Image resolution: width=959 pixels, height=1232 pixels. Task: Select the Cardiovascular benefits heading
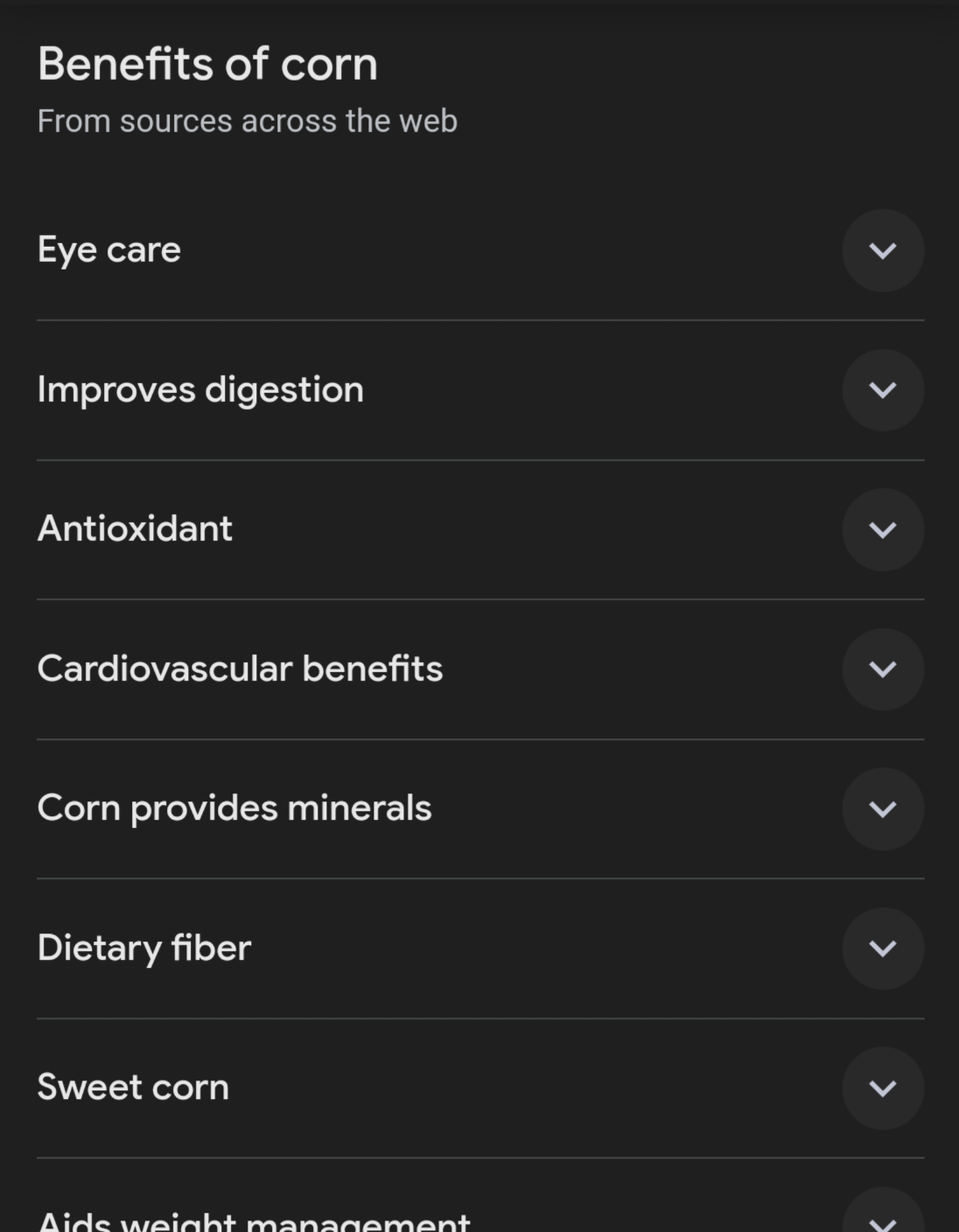pyautogui.click(x=239, y=668)
